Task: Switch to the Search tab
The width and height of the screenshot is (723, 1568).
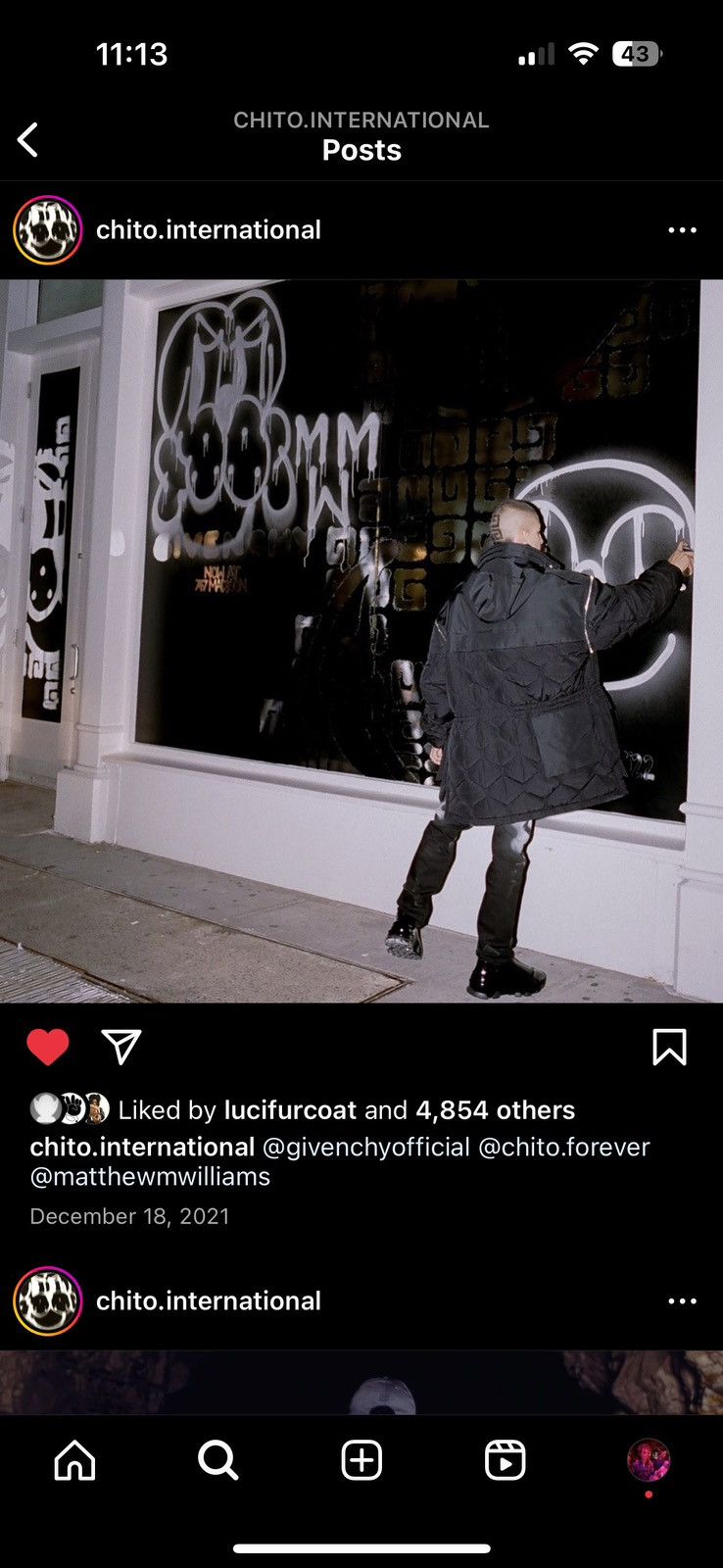Action: click(217, 1460)
